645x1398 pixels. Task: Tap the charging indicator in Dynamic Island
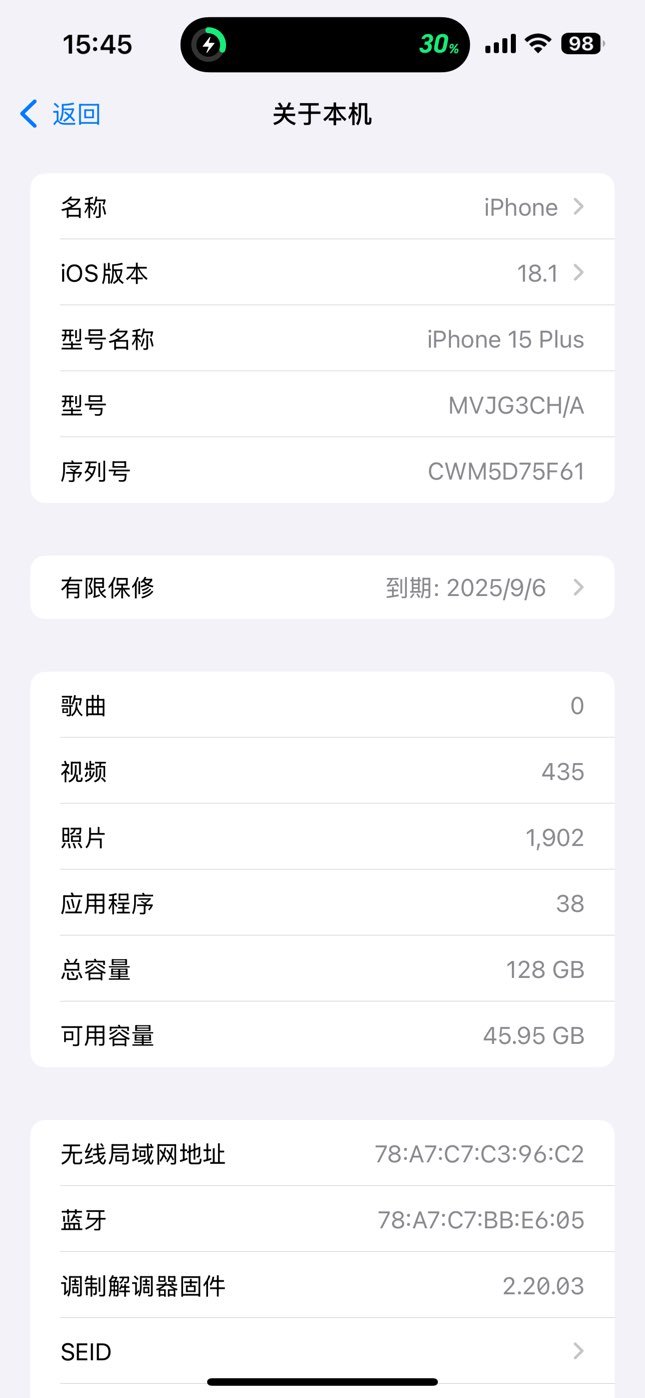(x=209, y=44)
